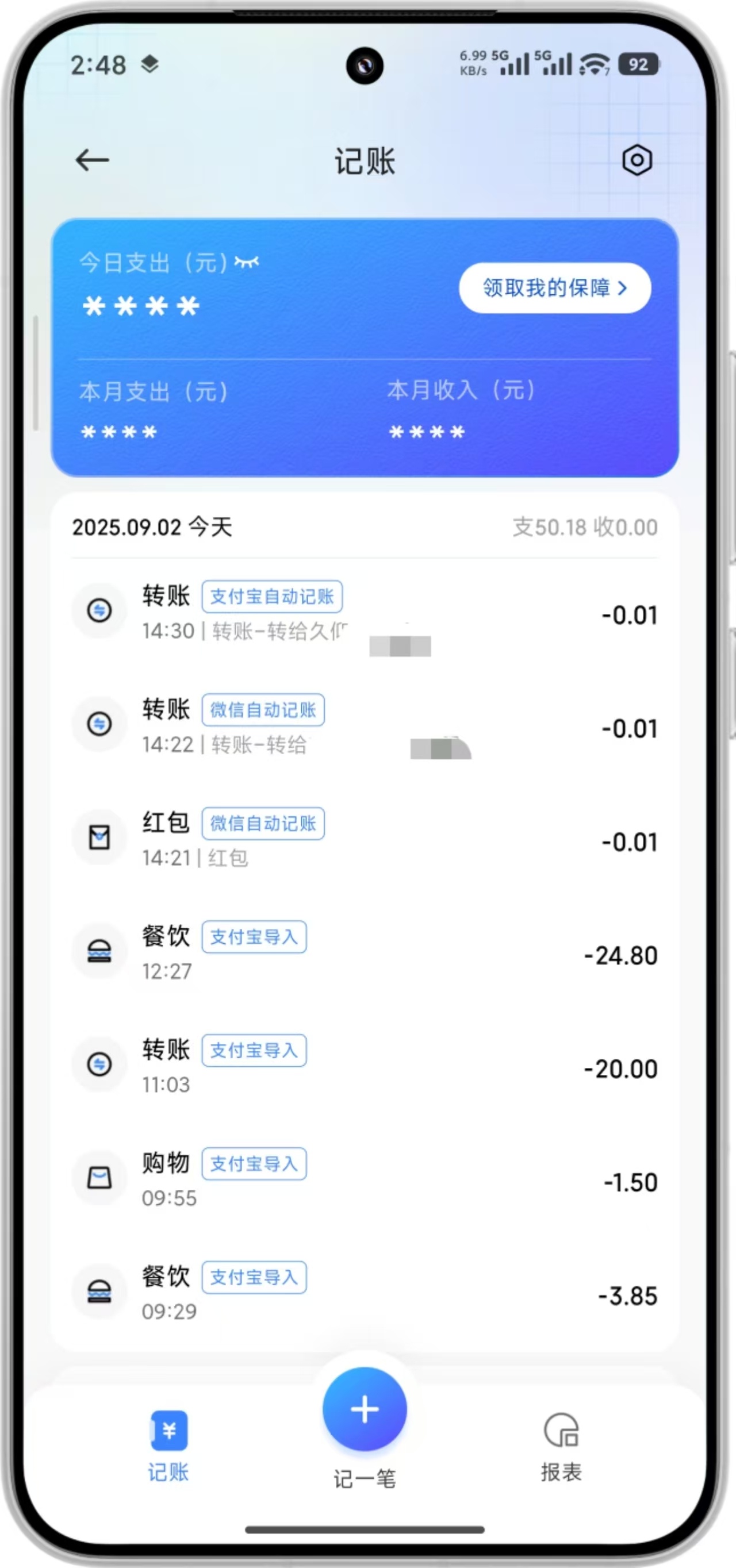Open the 14:22 微信自动记账 转账 record
This screenshot has height=1568, width=736.
[365, 728]
